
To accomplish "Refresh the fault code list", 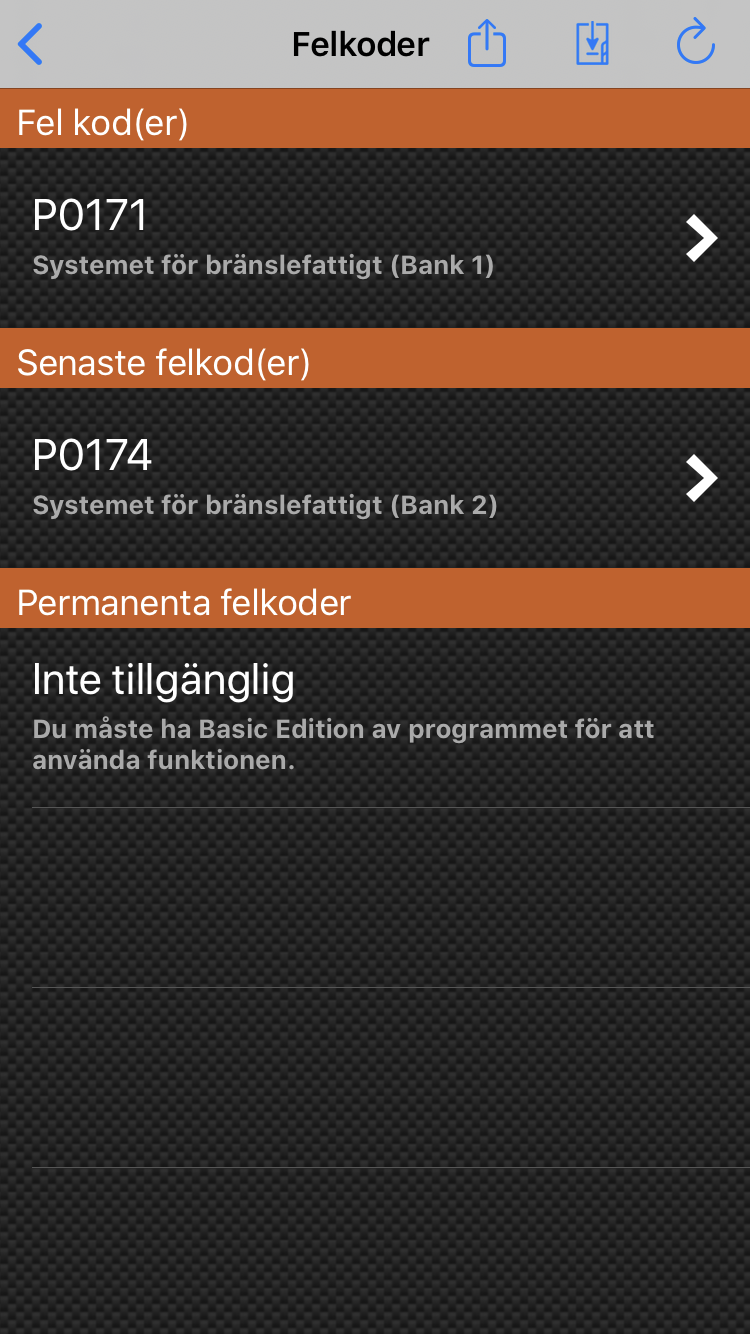I will tap(695, 44).
